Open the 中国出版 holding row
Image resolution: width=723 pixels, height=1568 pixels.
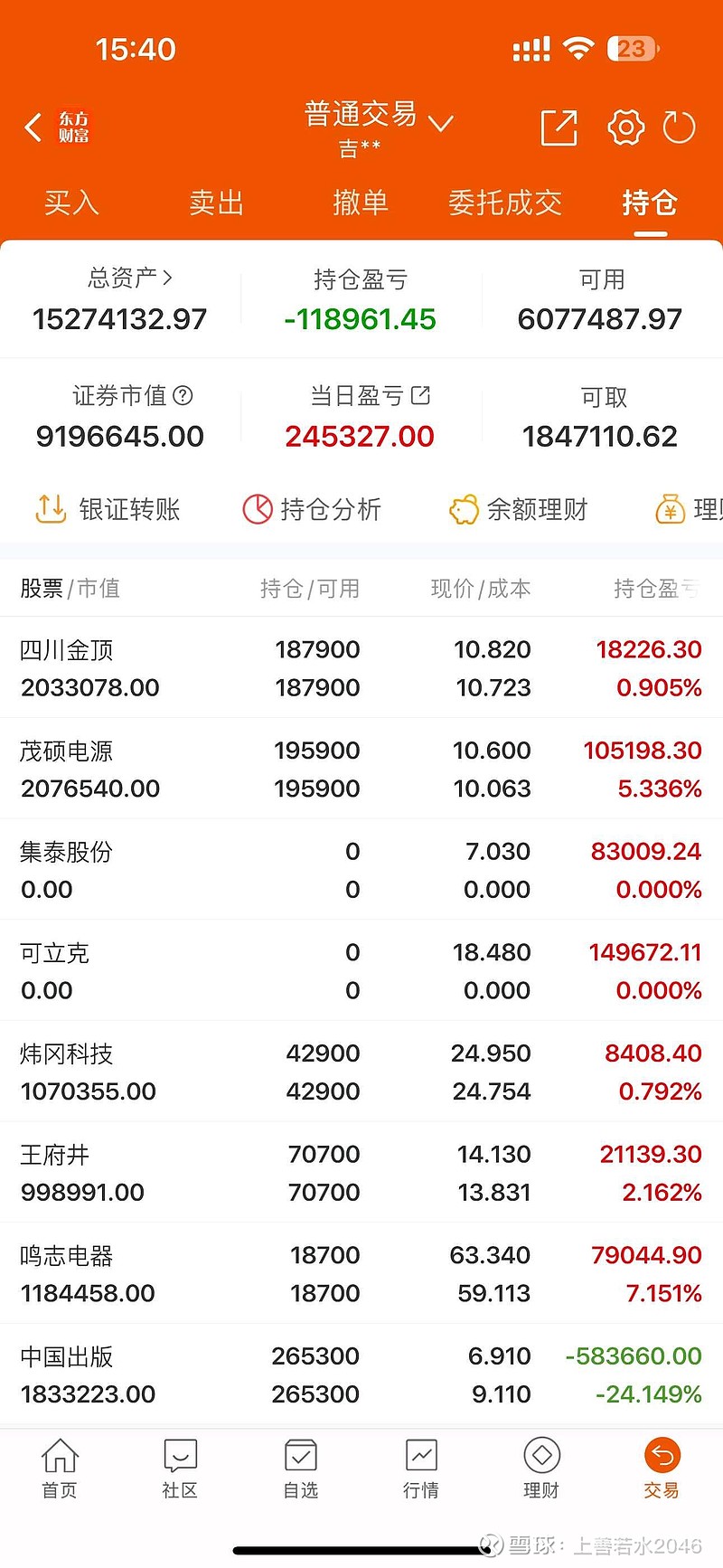point(361,1375)
